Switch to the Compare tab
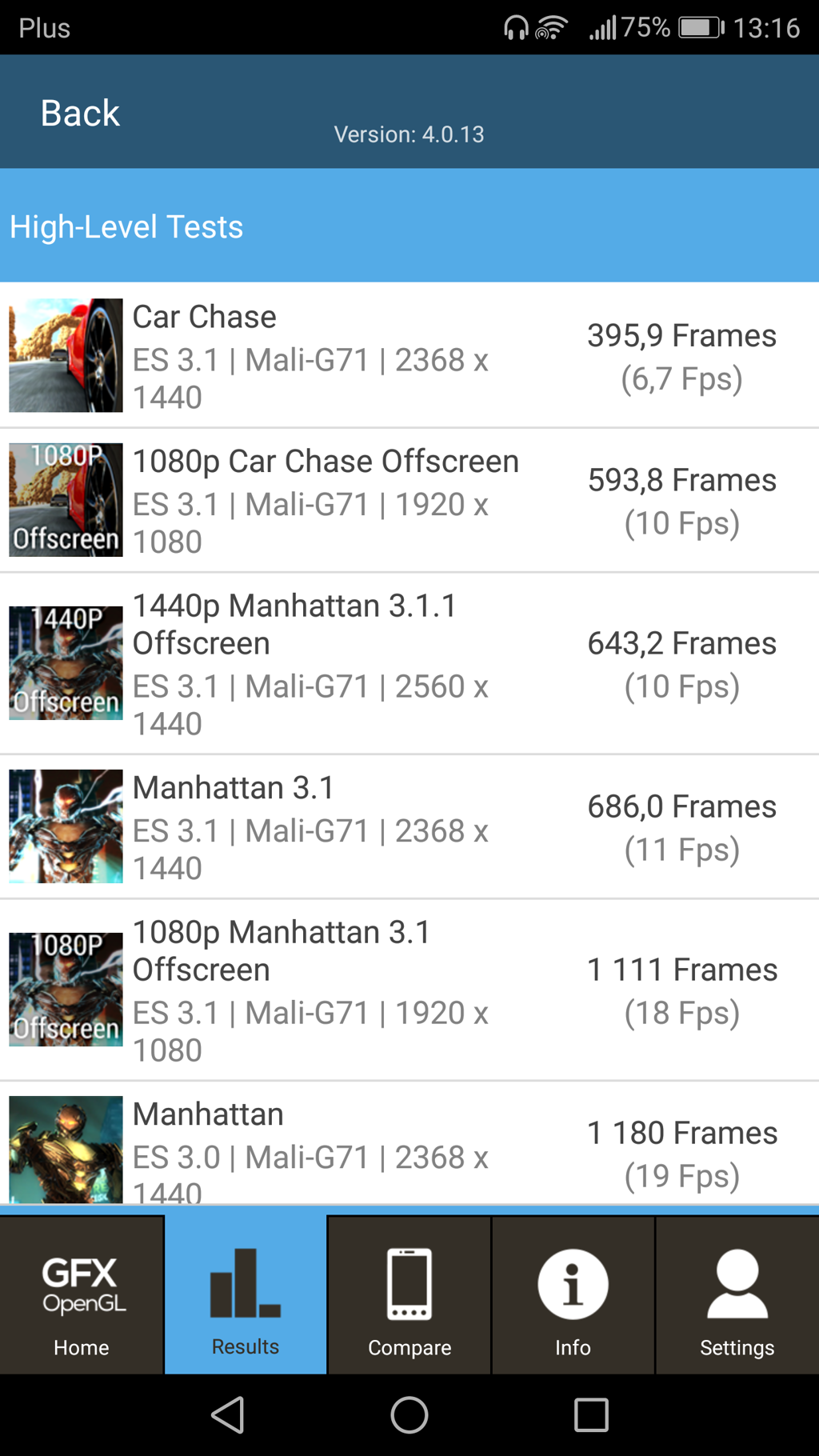The image size is (819, 1456). (x=409, y=1294)
